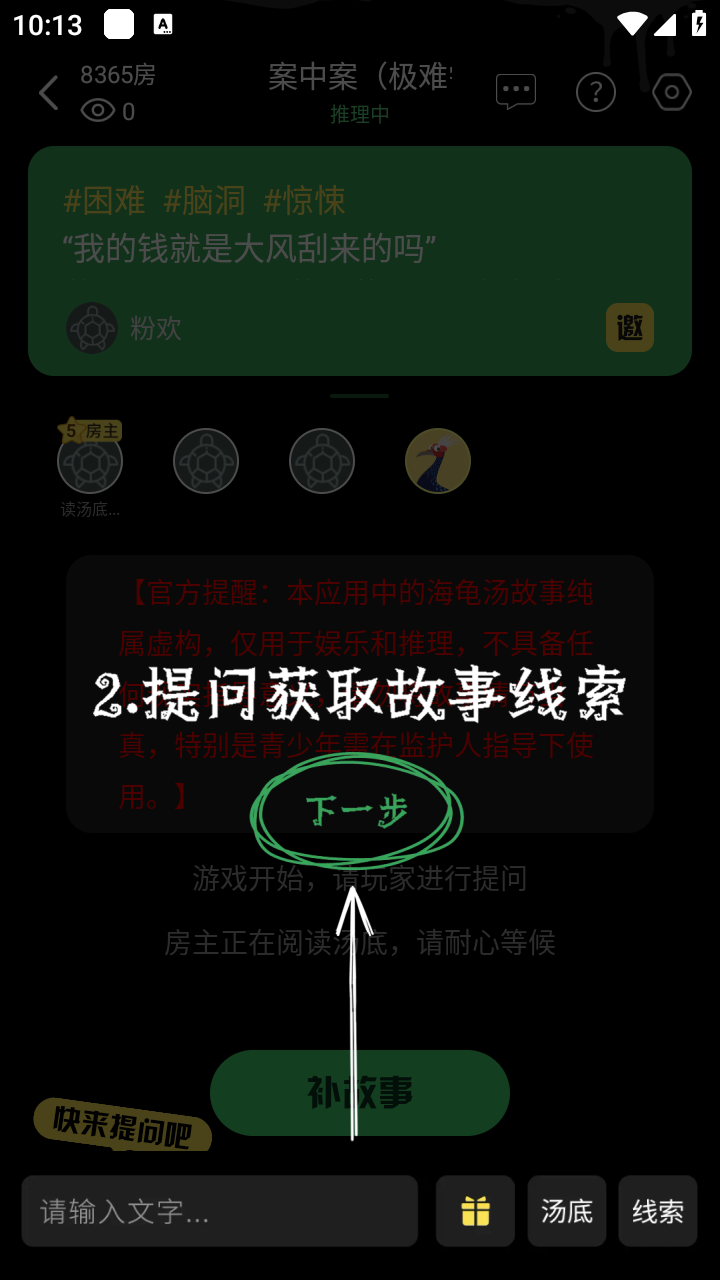The width and height of the screenshot is (720, 1280).
Task: Open the 线索 clues button
Action: (658, 1211)
